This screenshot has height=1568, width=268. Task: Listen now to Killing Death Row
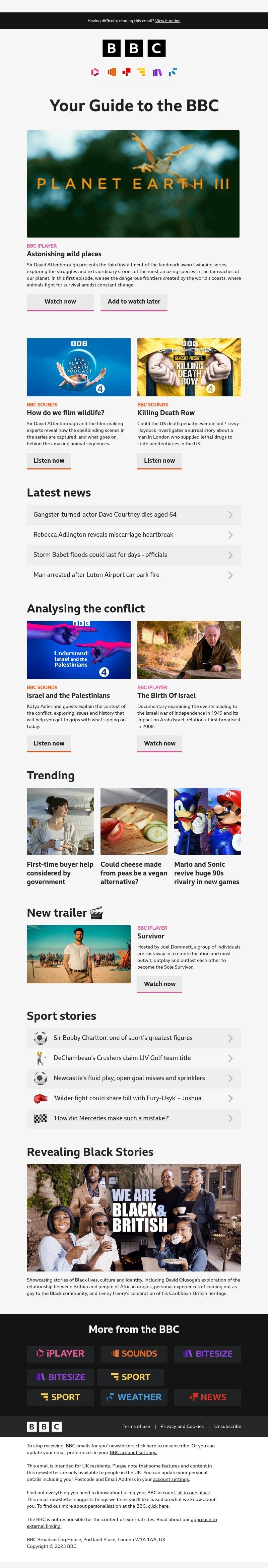point(159,460)
